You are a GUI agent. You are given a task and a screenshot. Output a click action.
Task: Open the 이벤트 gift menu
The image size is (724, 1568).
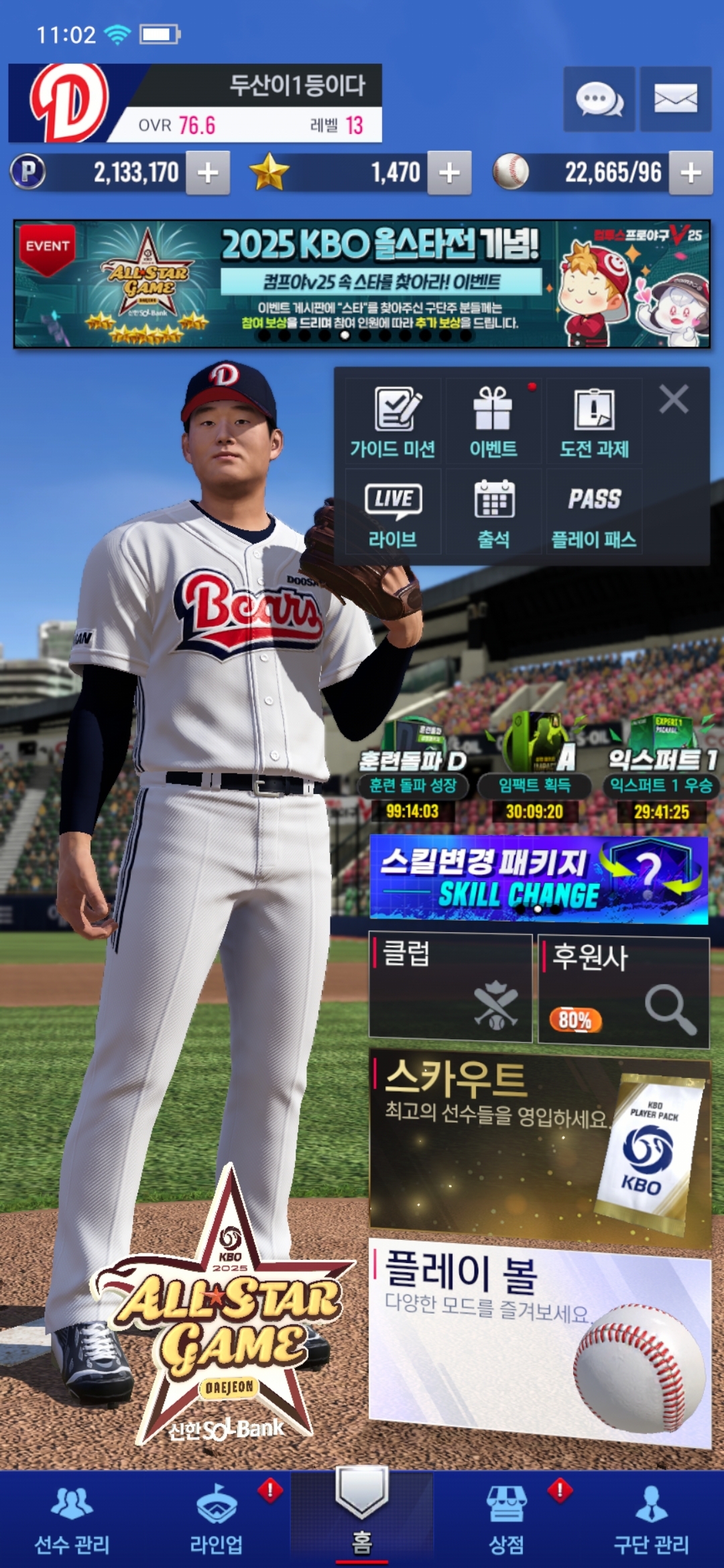(x=493, y=421)
